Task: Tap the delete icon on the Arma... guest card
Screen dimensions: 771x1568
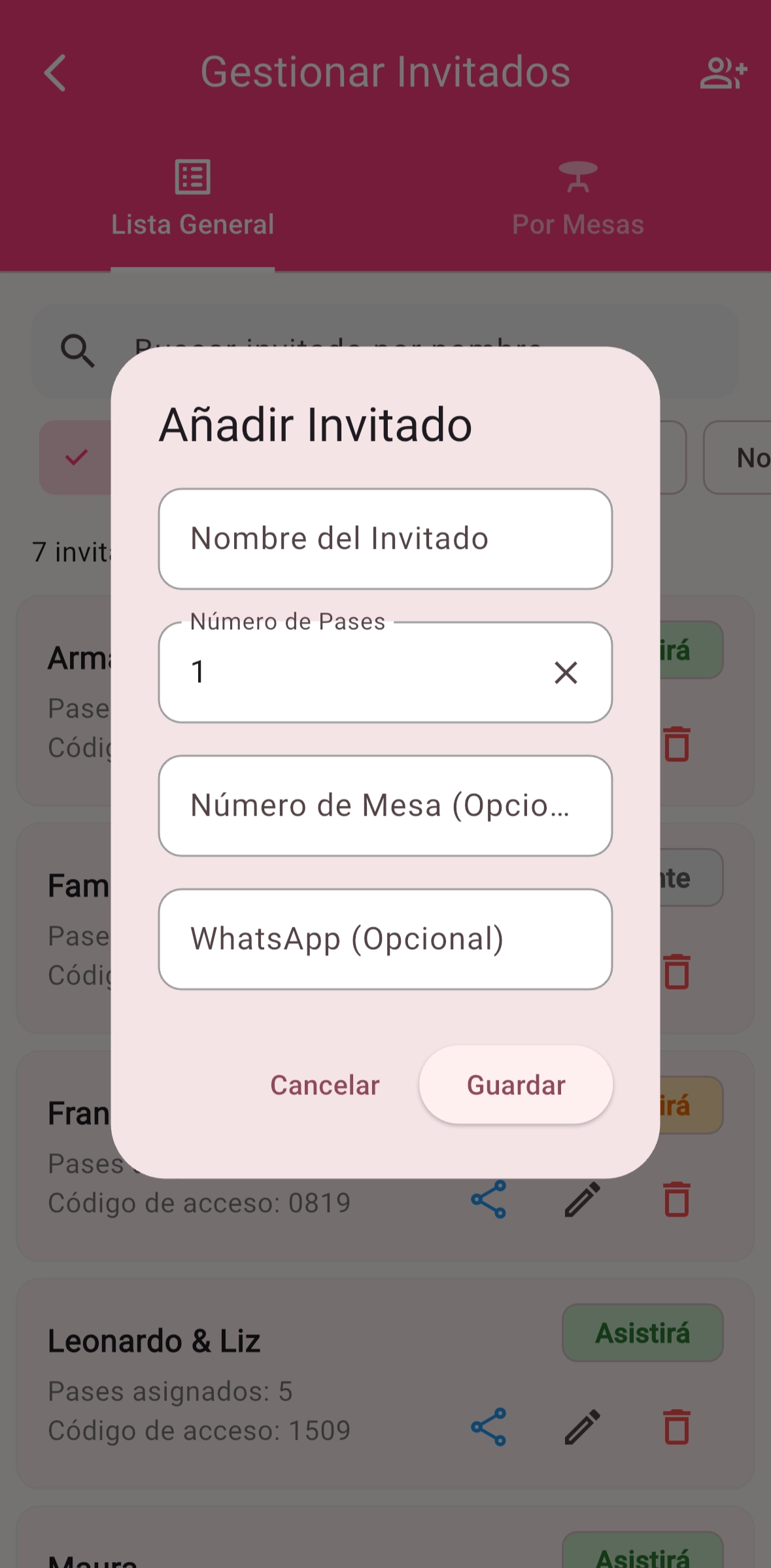Action: pyautogui.click(x=677, y=742)
